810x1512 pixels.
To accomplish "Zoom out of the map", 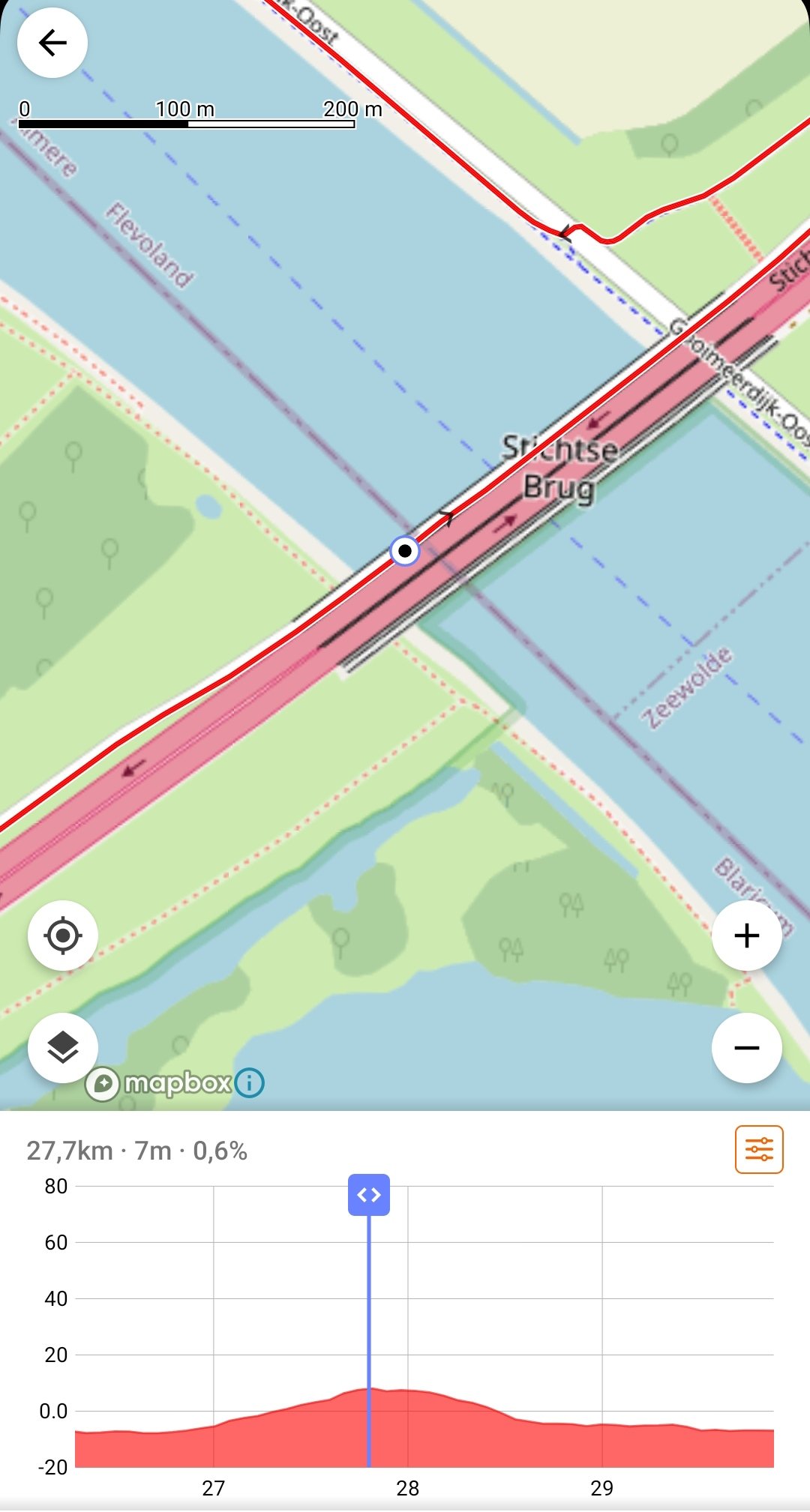I will click(746, 1047).
